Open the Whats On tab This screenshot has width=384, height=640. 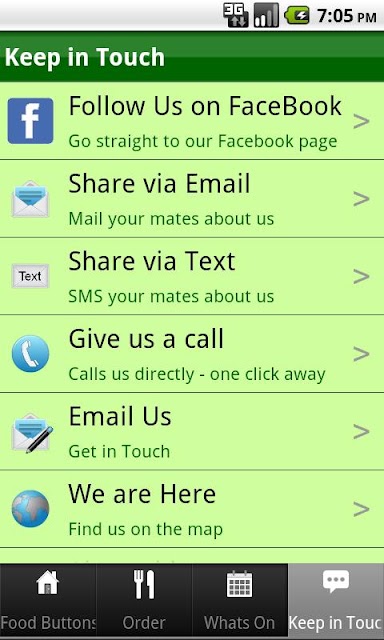tap(240, 601)
